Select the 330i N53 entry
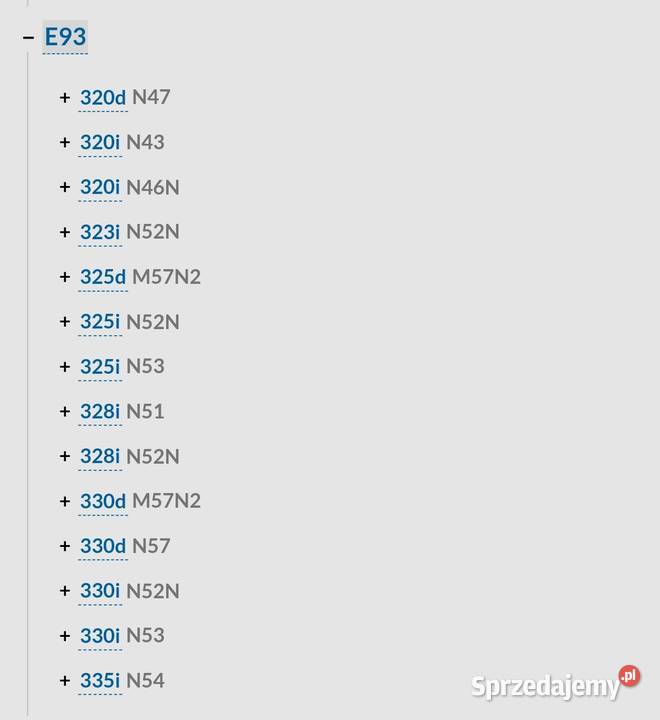Screen dimensions: 660x720 point(100,636)
